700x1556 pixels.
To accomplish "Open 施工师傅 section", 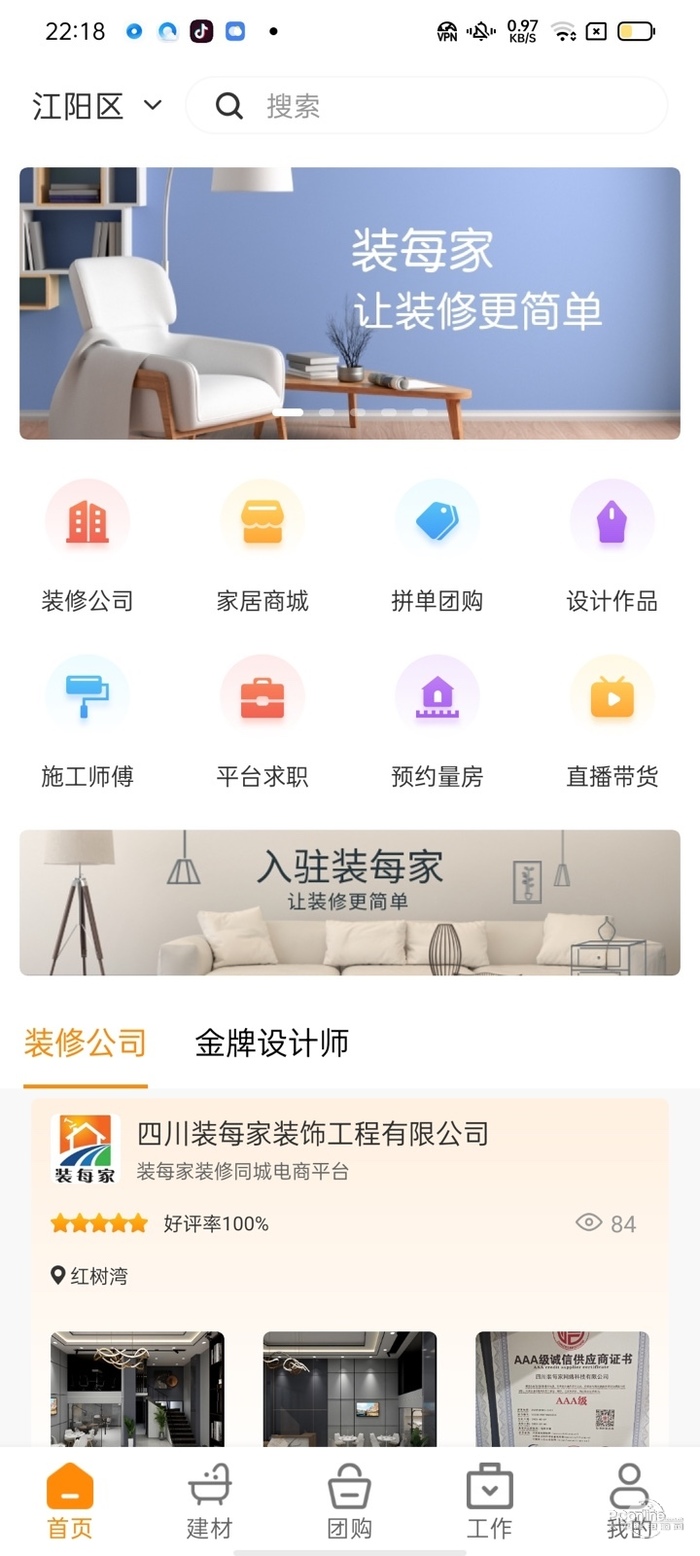I will click(87, 721).
